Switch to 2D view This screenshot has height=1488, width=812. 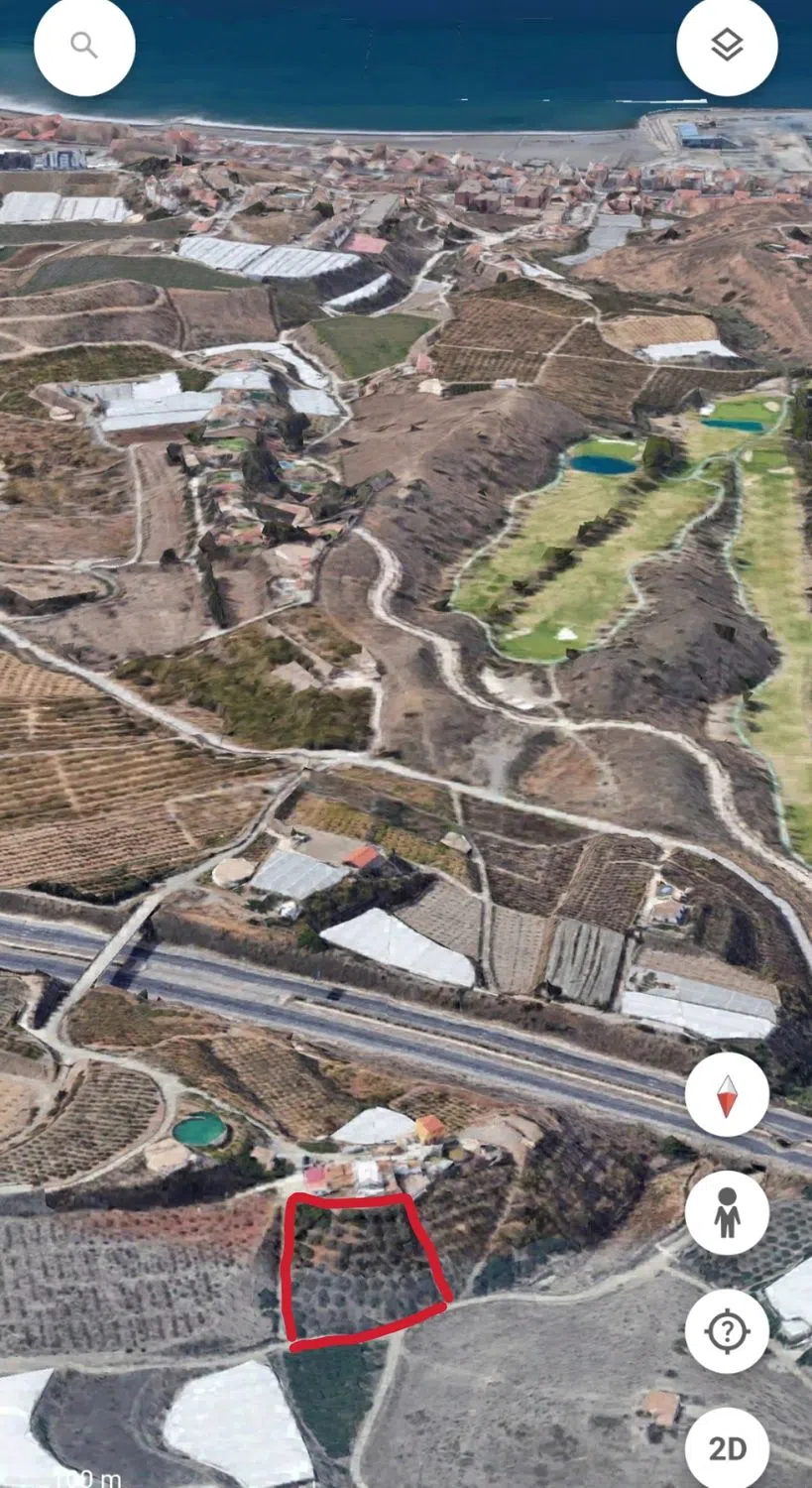727,1447
